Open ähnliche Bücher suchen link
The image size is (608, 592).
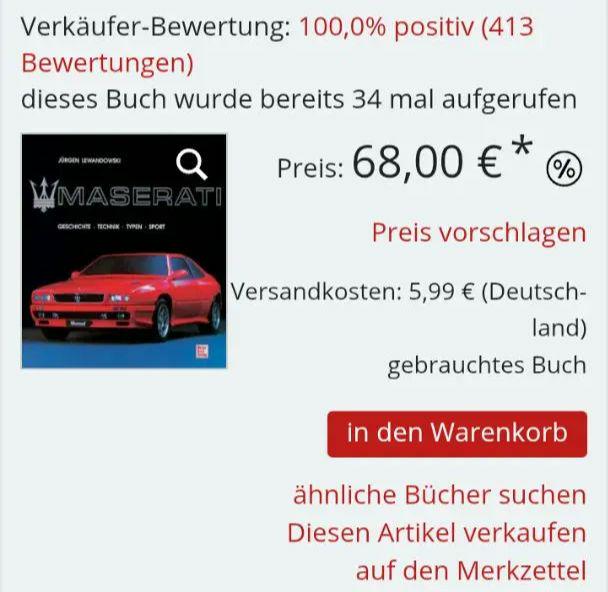(438, 494)
